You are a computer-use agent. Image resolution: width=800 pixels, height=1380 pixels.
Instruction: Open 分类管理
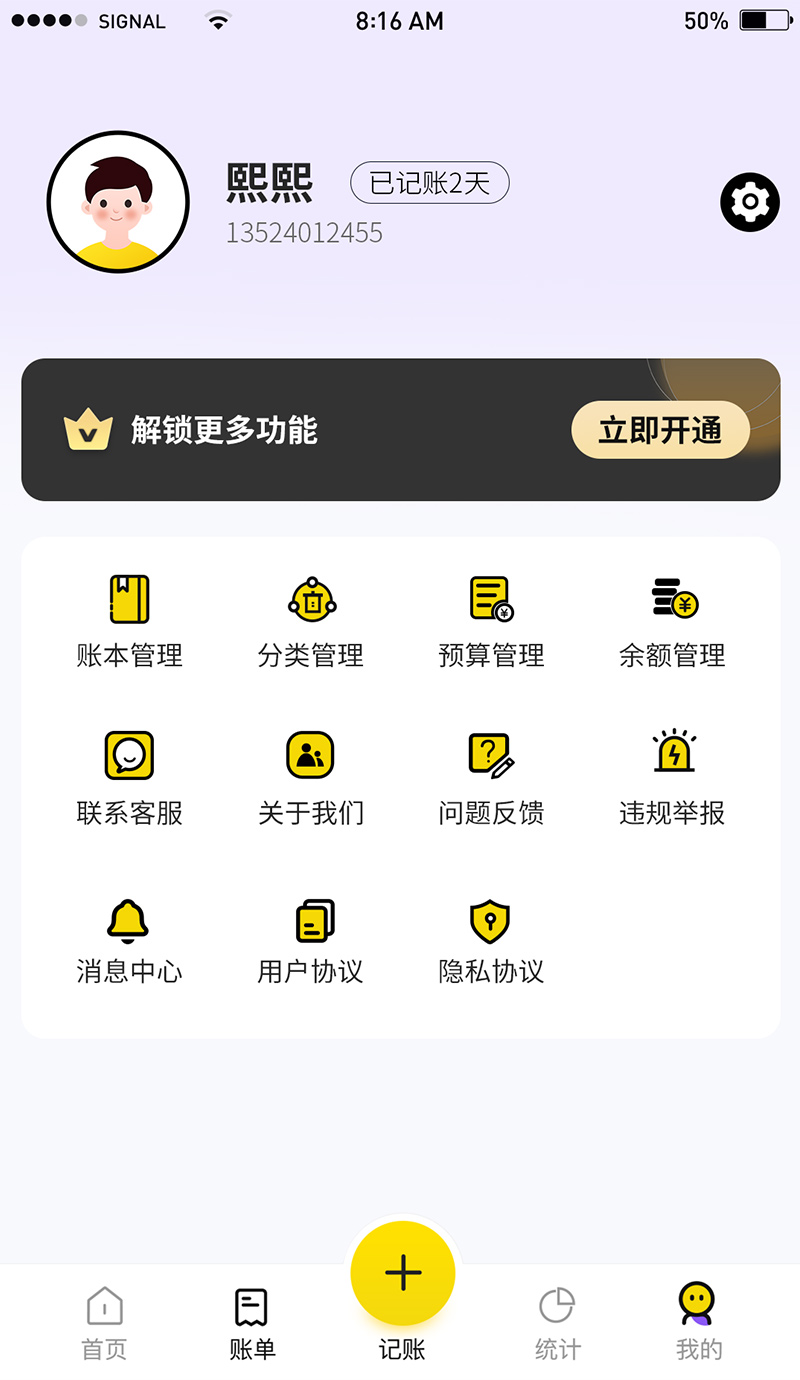311,622
